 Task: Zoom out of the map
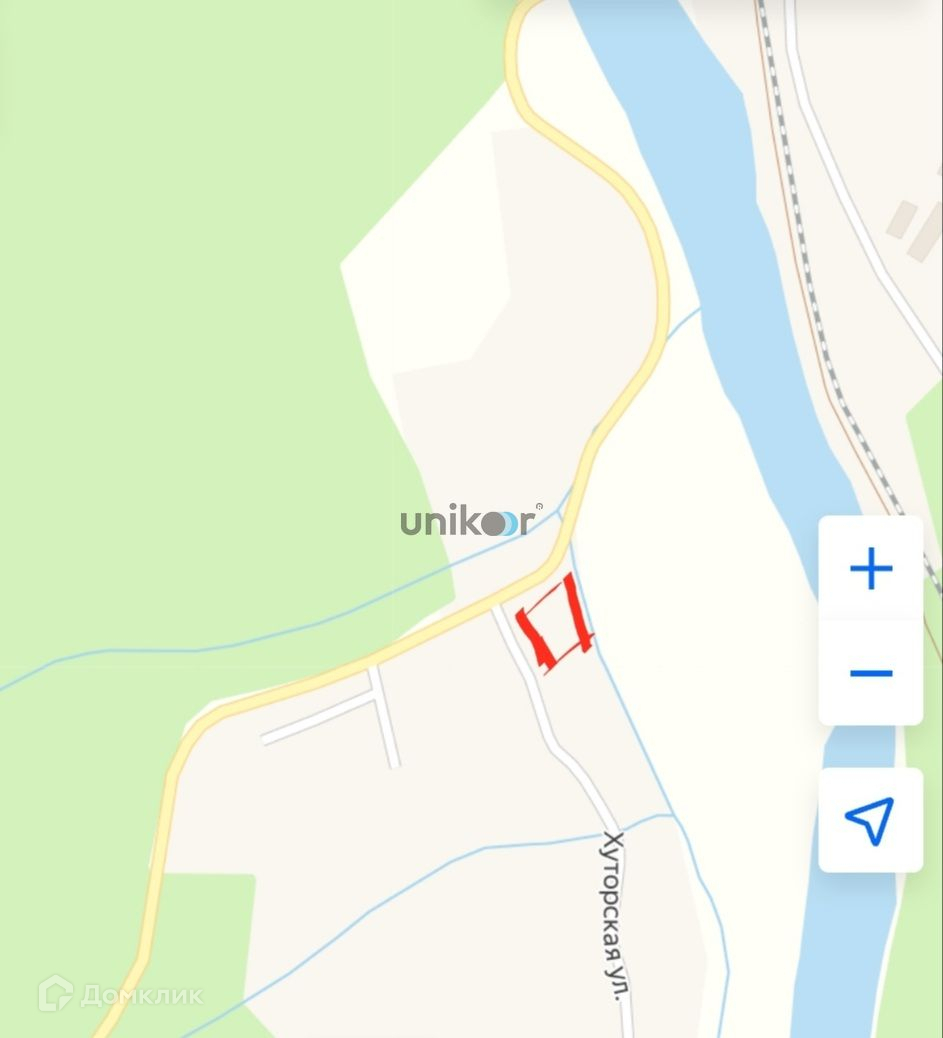[x=870, y=673]
